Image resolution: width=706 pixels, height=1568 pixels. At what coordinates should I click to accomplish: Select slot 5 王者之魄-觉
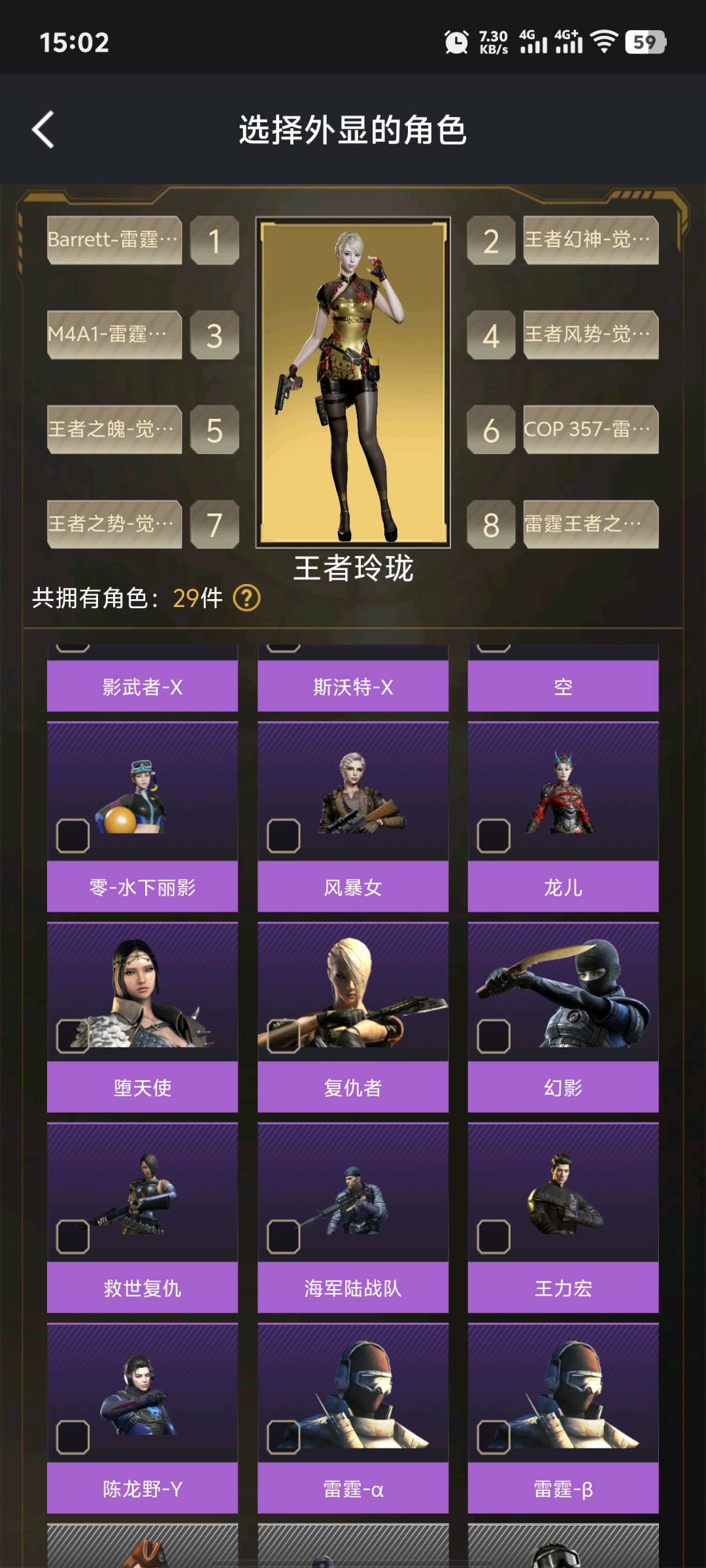coord(114,429)
